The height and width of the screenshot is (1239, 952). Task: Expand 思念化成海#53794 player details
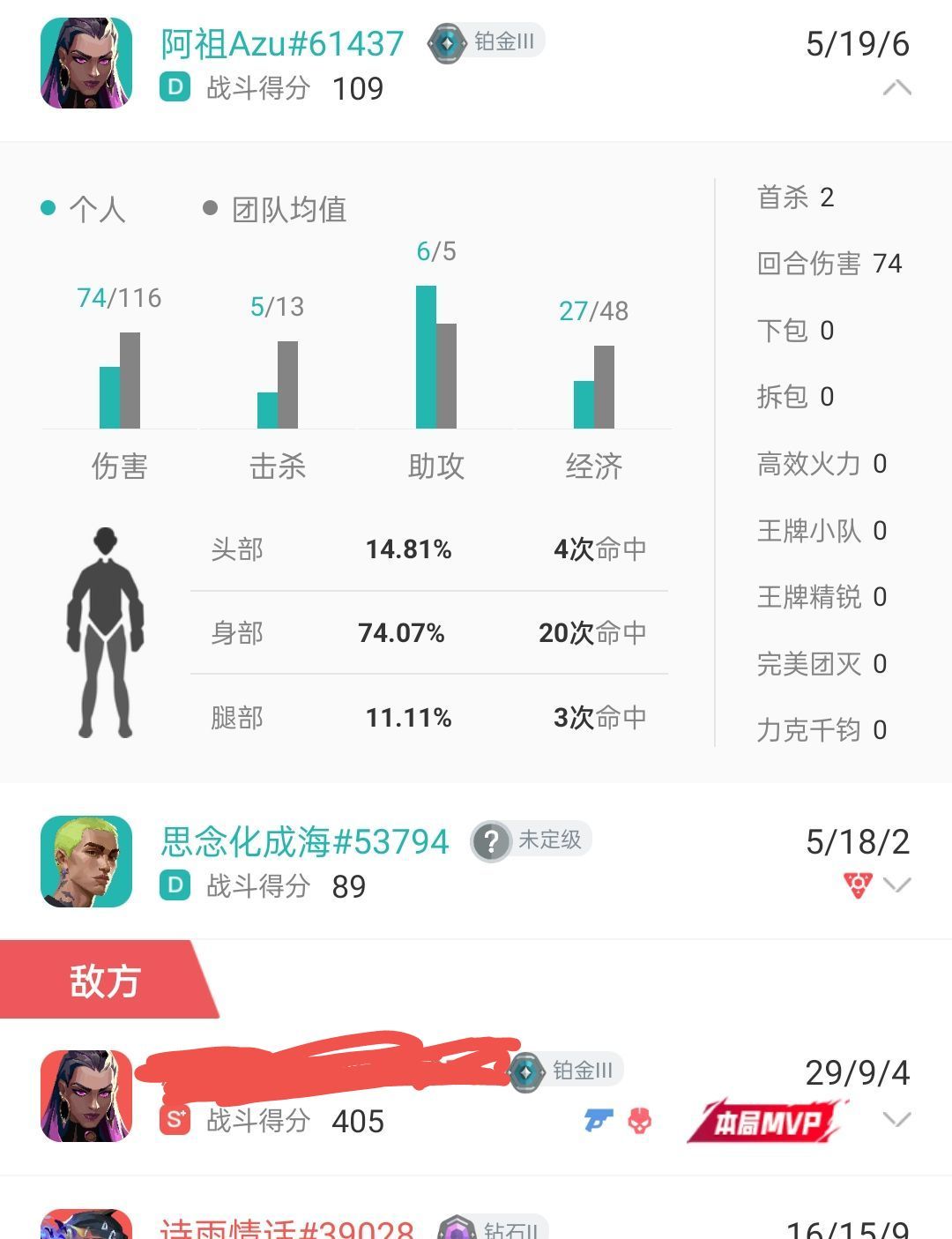click(x=896, y=884)
